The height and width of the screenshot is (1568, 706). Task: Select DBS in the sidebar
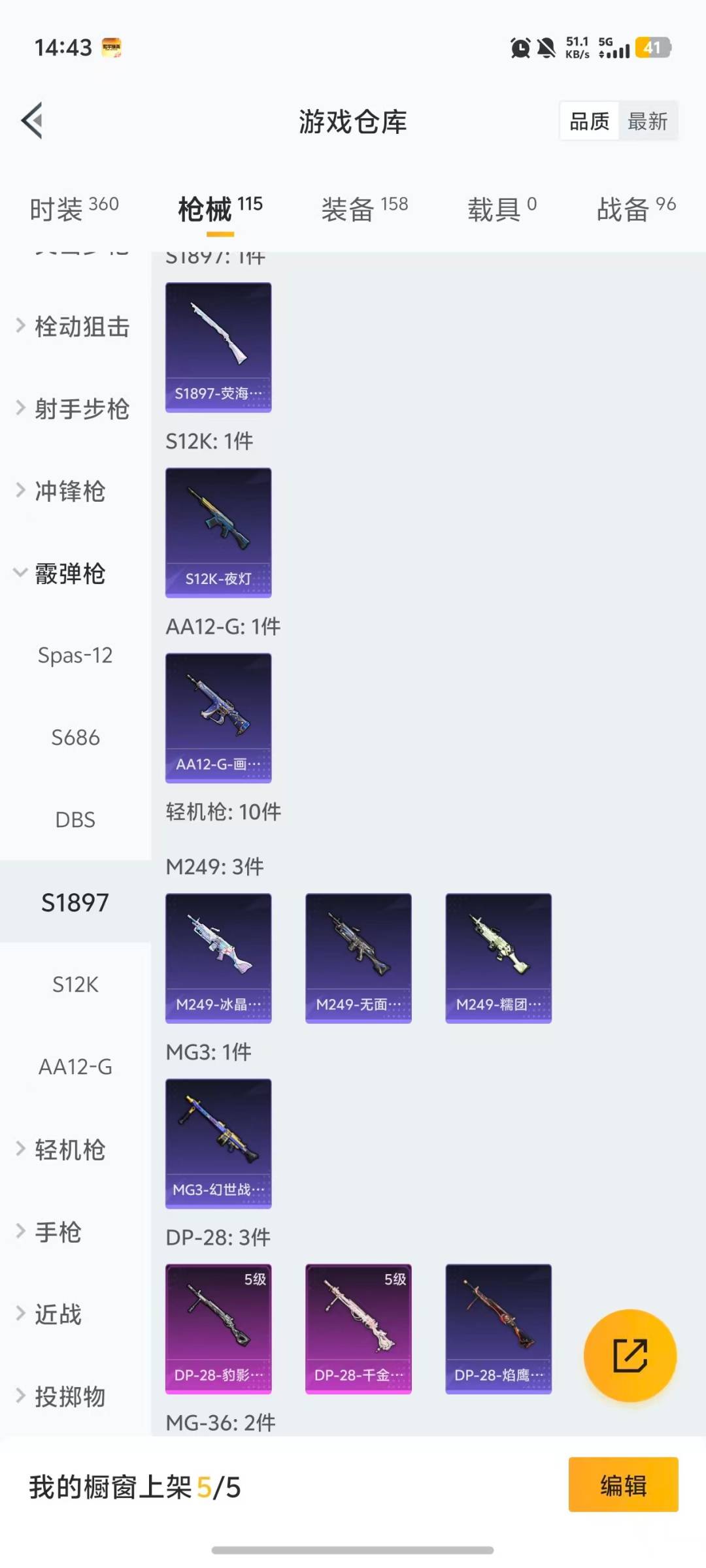tap(75, 820)
